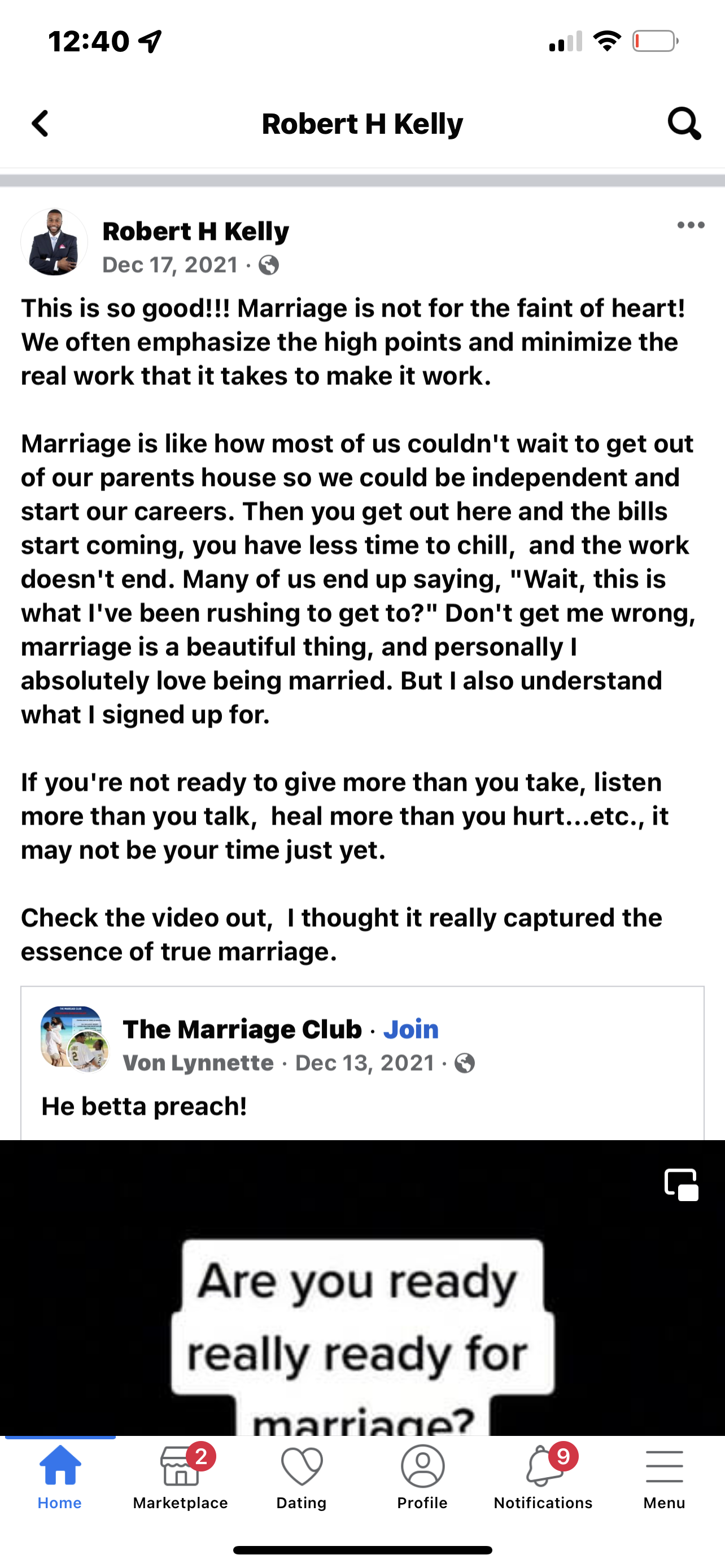Viewport: 725px width, 1568px height.
Task: Open The Marriage Club group page
Action: click(242, 1030)
